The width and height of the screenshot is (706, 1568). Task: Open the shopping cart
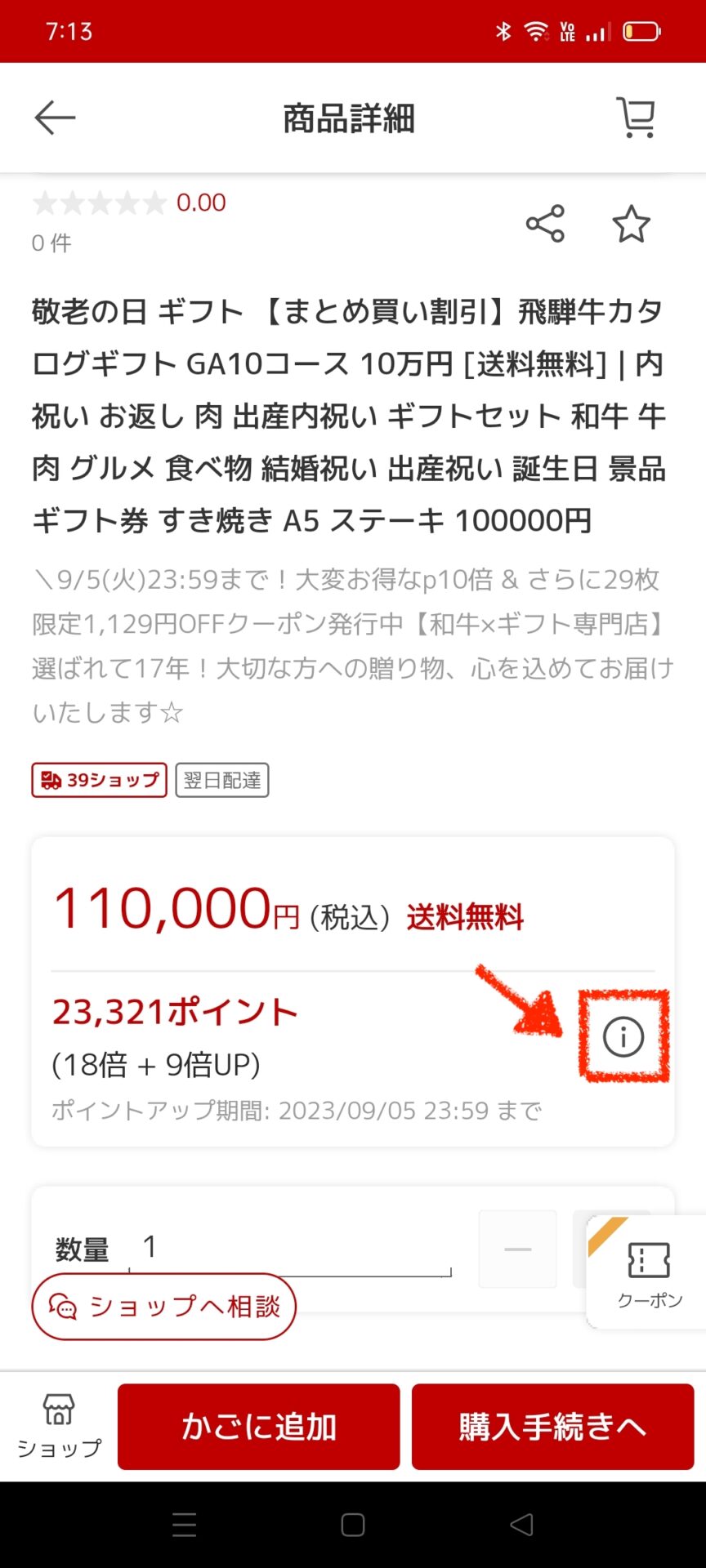click(636, 118)
